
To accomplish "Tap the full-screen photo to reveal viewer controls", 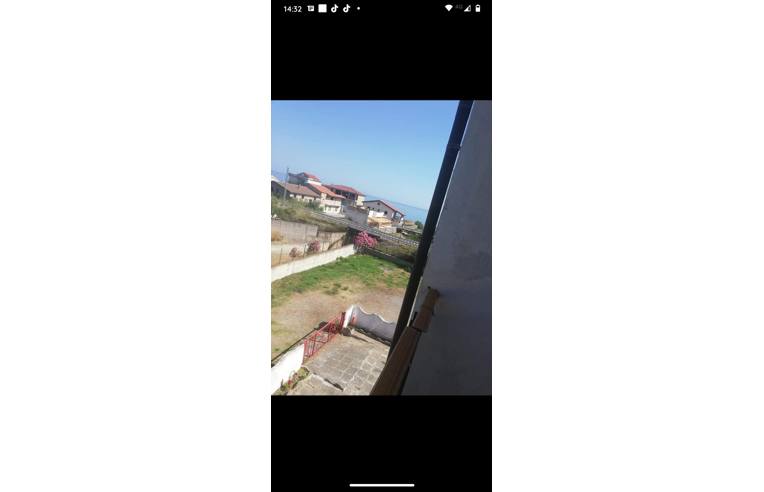I will pos(381,247).
